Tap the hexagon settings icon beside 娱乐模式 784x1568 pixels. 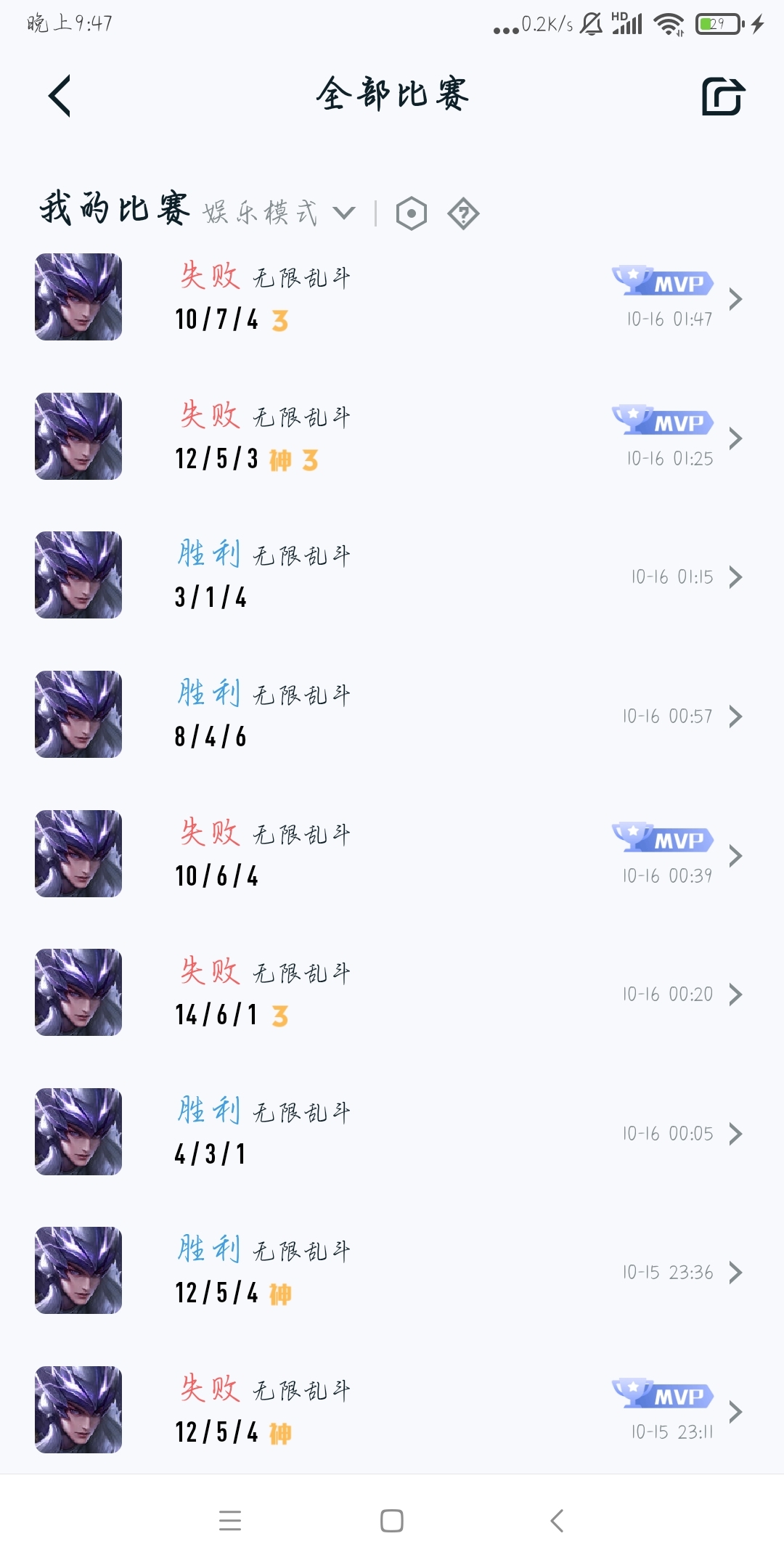412,213
